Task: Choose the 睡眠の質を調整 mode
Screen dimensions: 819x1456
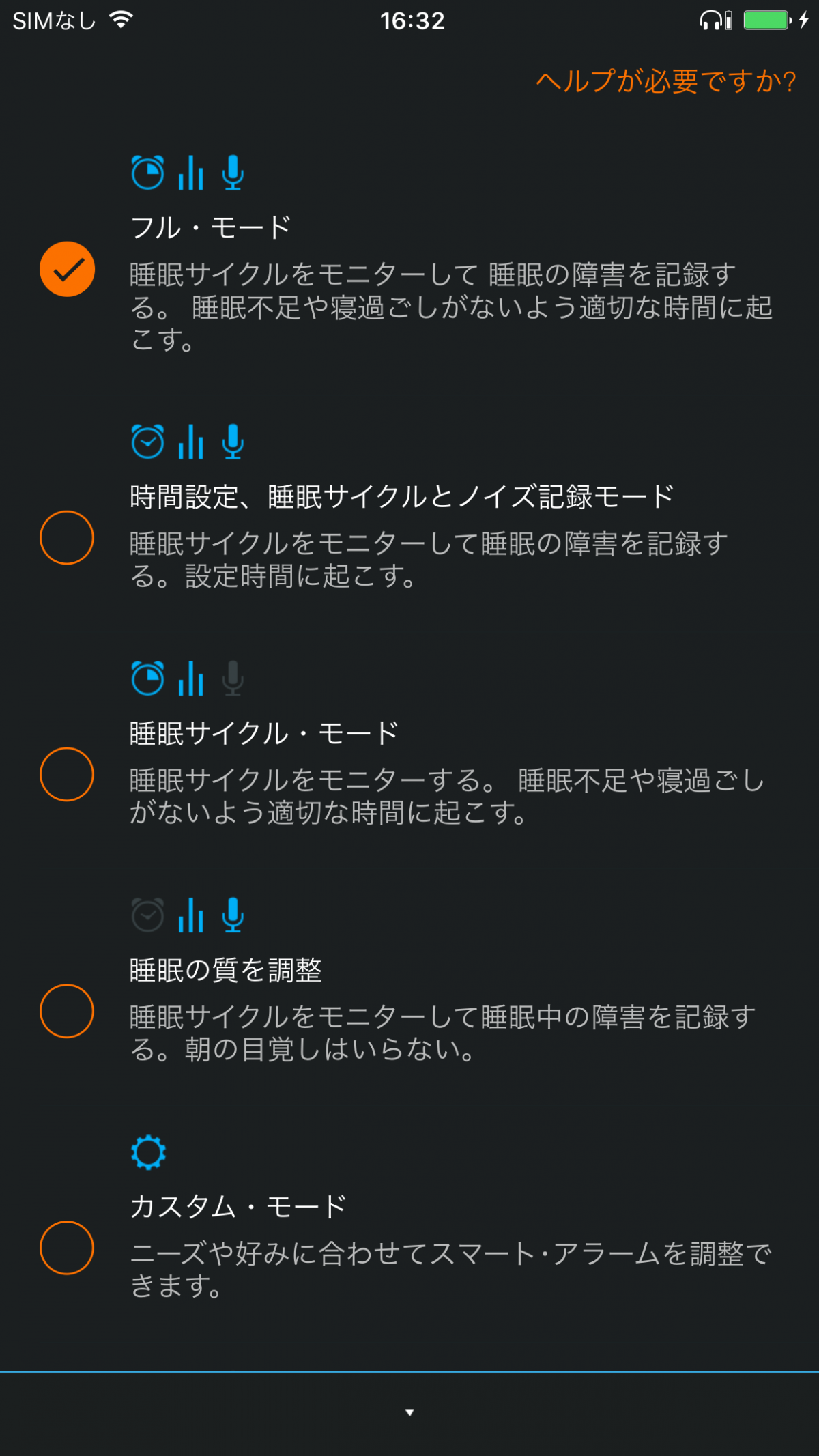Action: point(67,1011)
